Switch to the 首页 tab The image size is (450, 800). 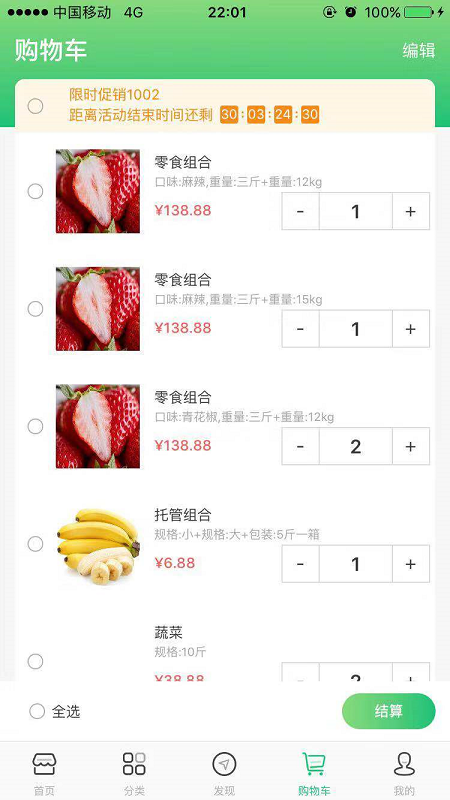(44, 774)
